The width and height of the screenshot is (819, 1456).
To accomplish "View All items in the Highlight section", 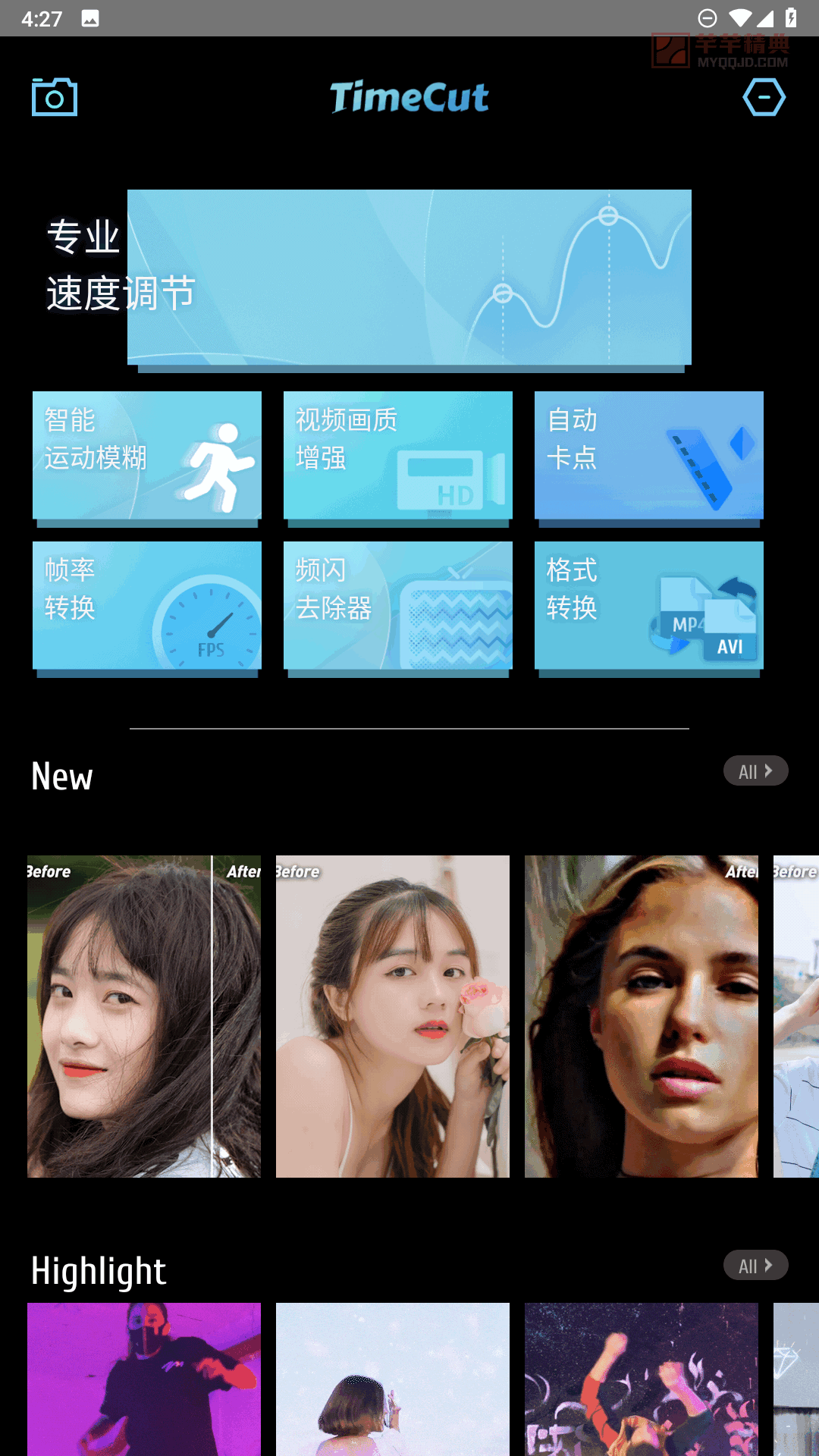I will point(756,1266).
